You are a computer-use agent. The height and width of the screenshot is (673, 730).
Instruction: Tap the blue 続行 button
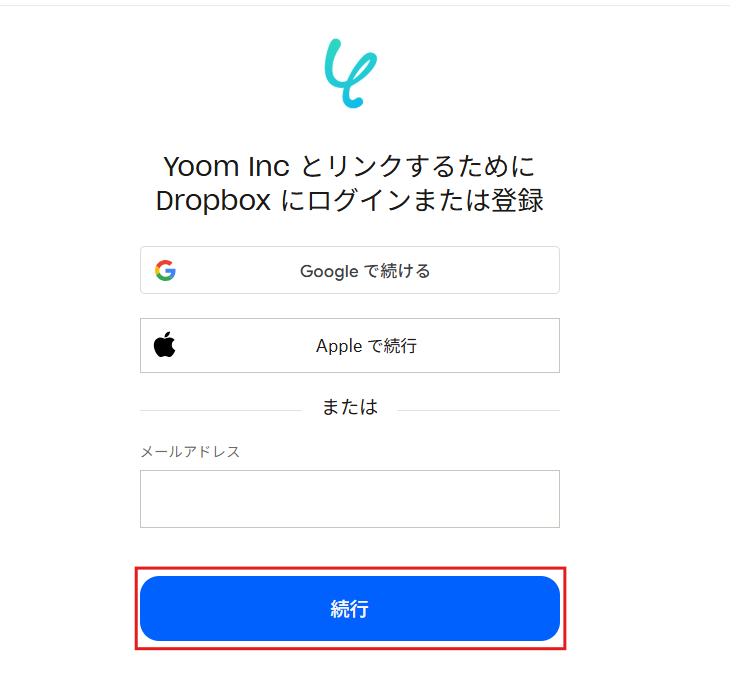pos(349,608)
